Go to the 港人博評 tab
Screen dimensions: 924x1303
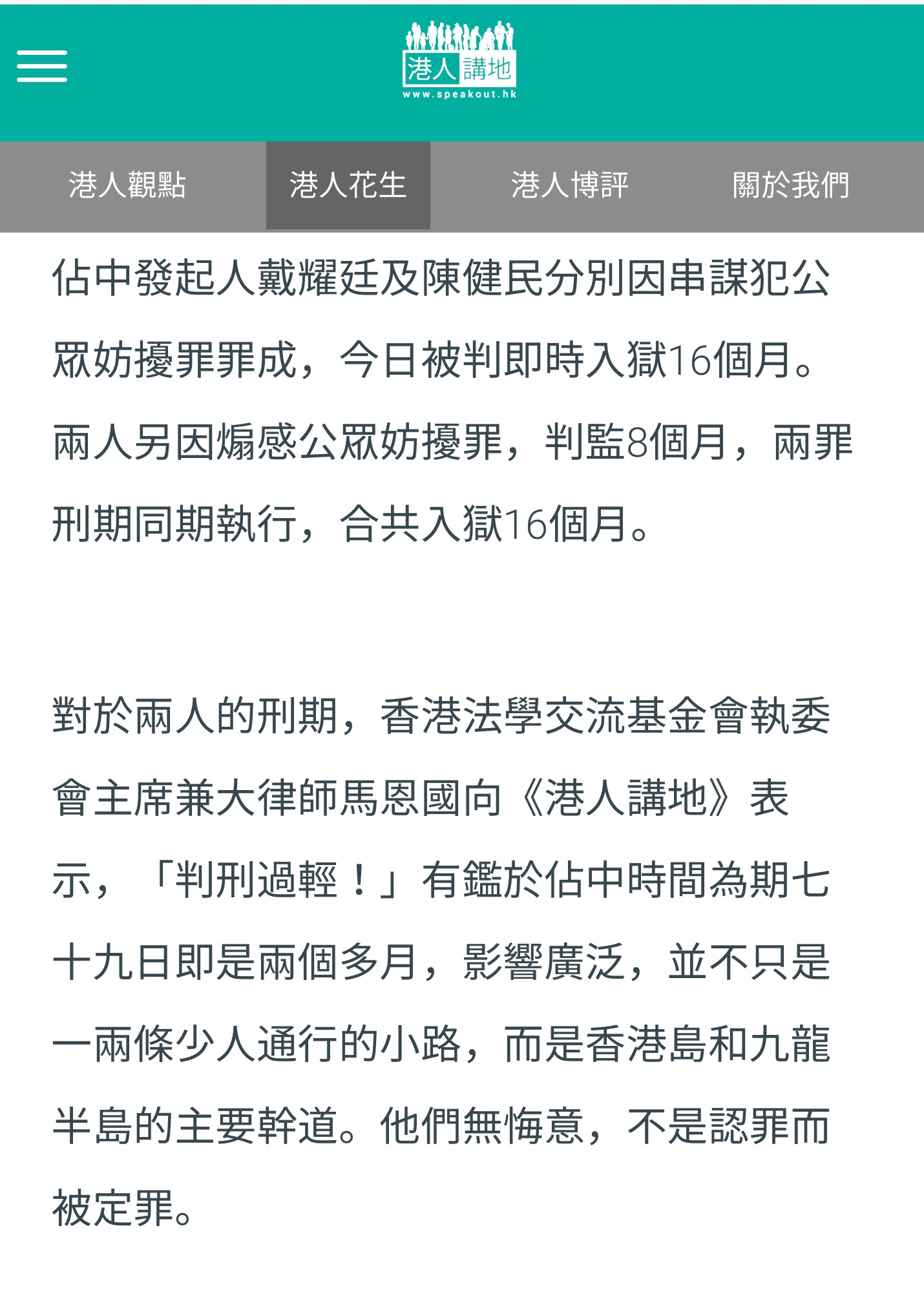(569, 185)
